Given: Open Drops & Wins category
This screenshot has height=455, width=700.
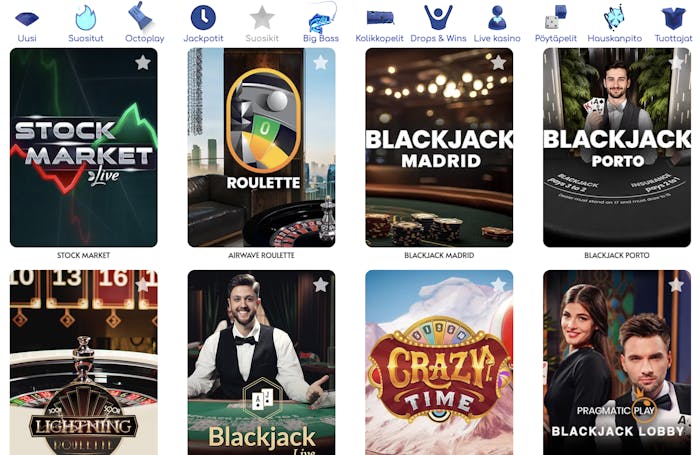Looking at the screenshot, I should coord(438,24).
